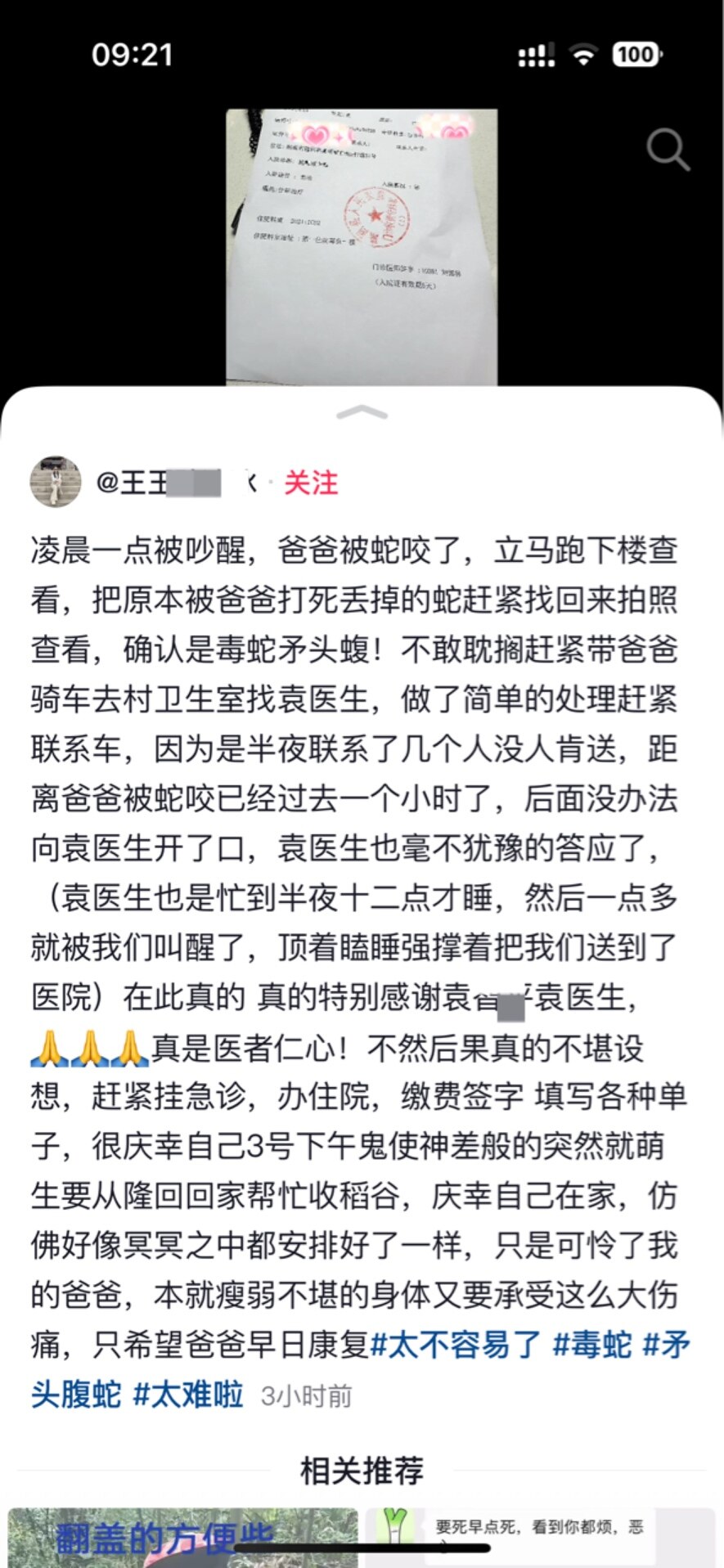Viewport: 724px width, 1568px height.
Task: Collapse the caption panel with the chevron handle
Action: coord(362,412)
